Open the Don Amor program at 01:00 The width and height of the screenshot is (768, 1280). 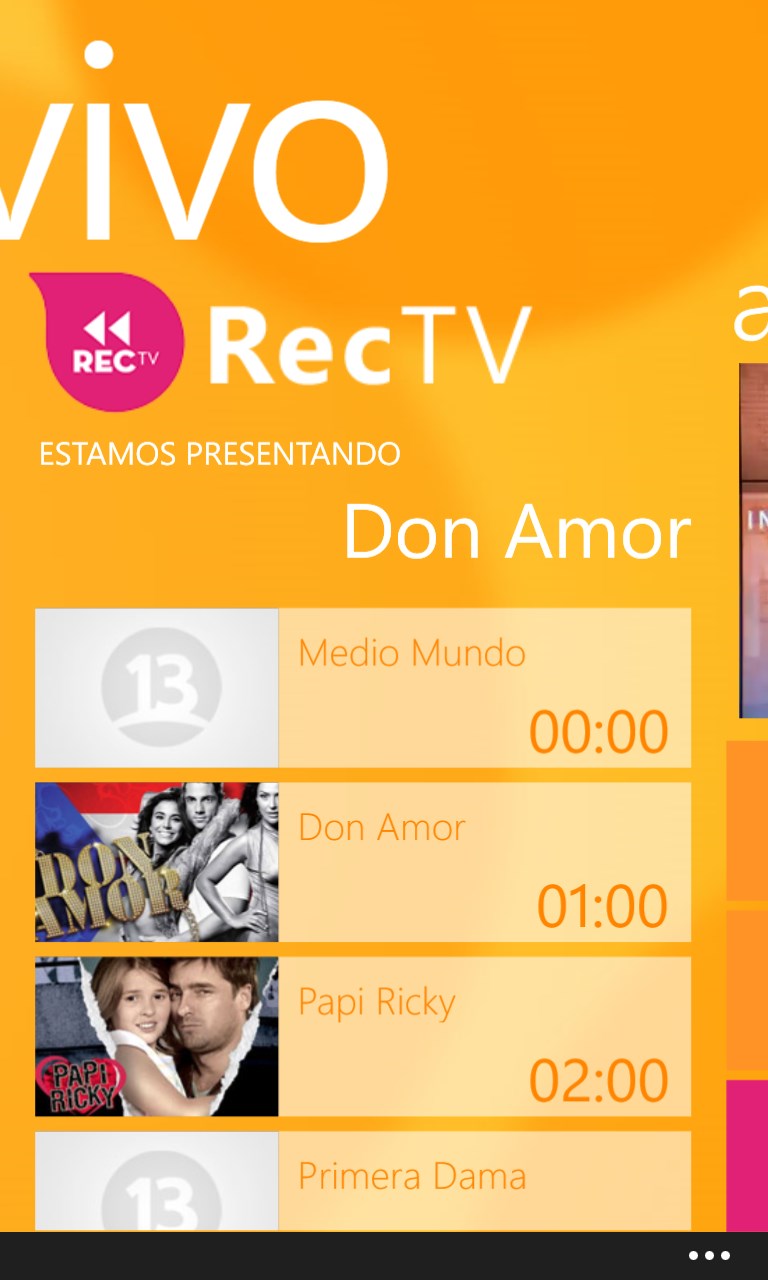pos(362,862)
